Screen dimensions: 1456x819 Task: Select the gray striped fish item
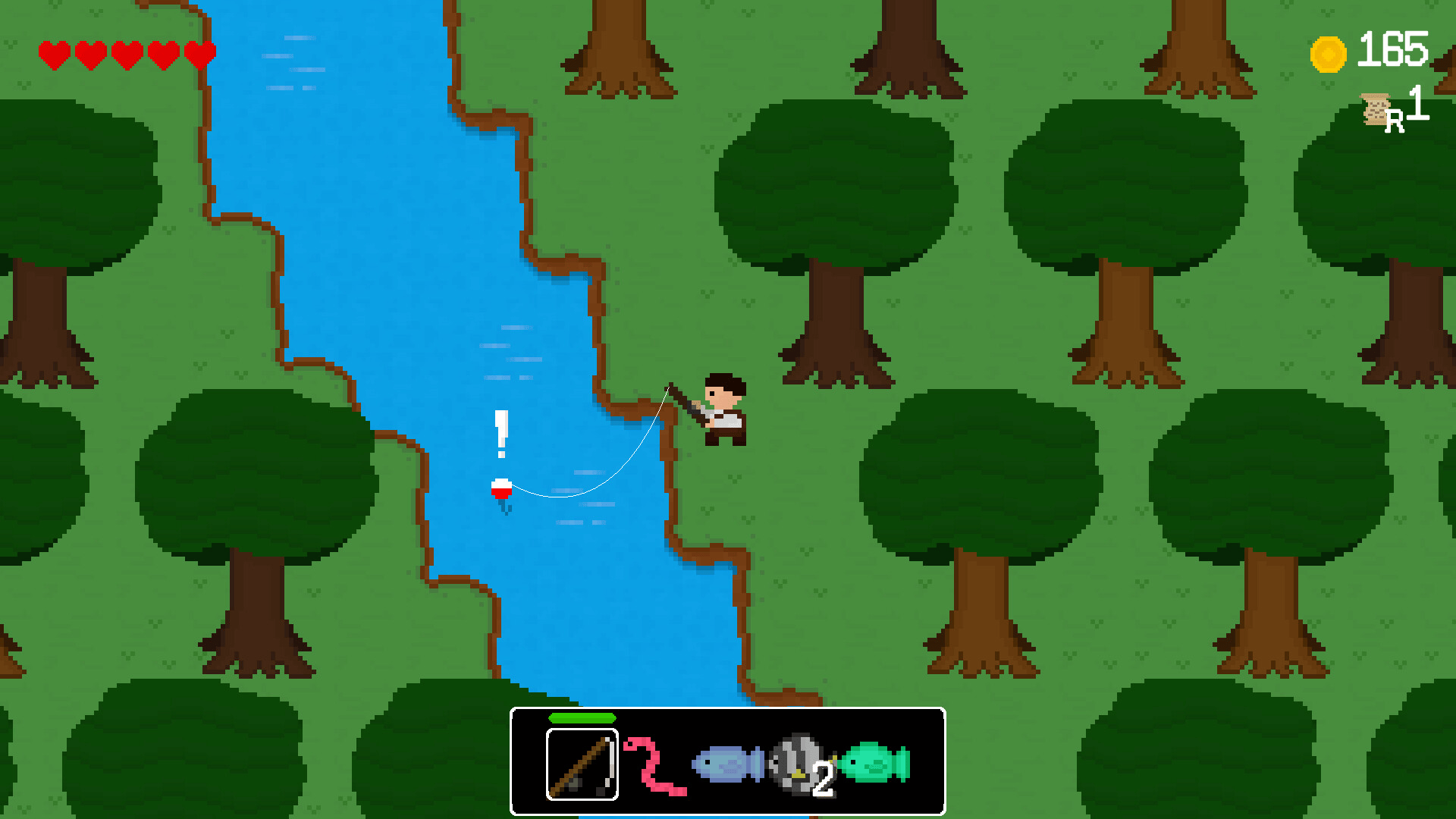(x=796, y=764)
